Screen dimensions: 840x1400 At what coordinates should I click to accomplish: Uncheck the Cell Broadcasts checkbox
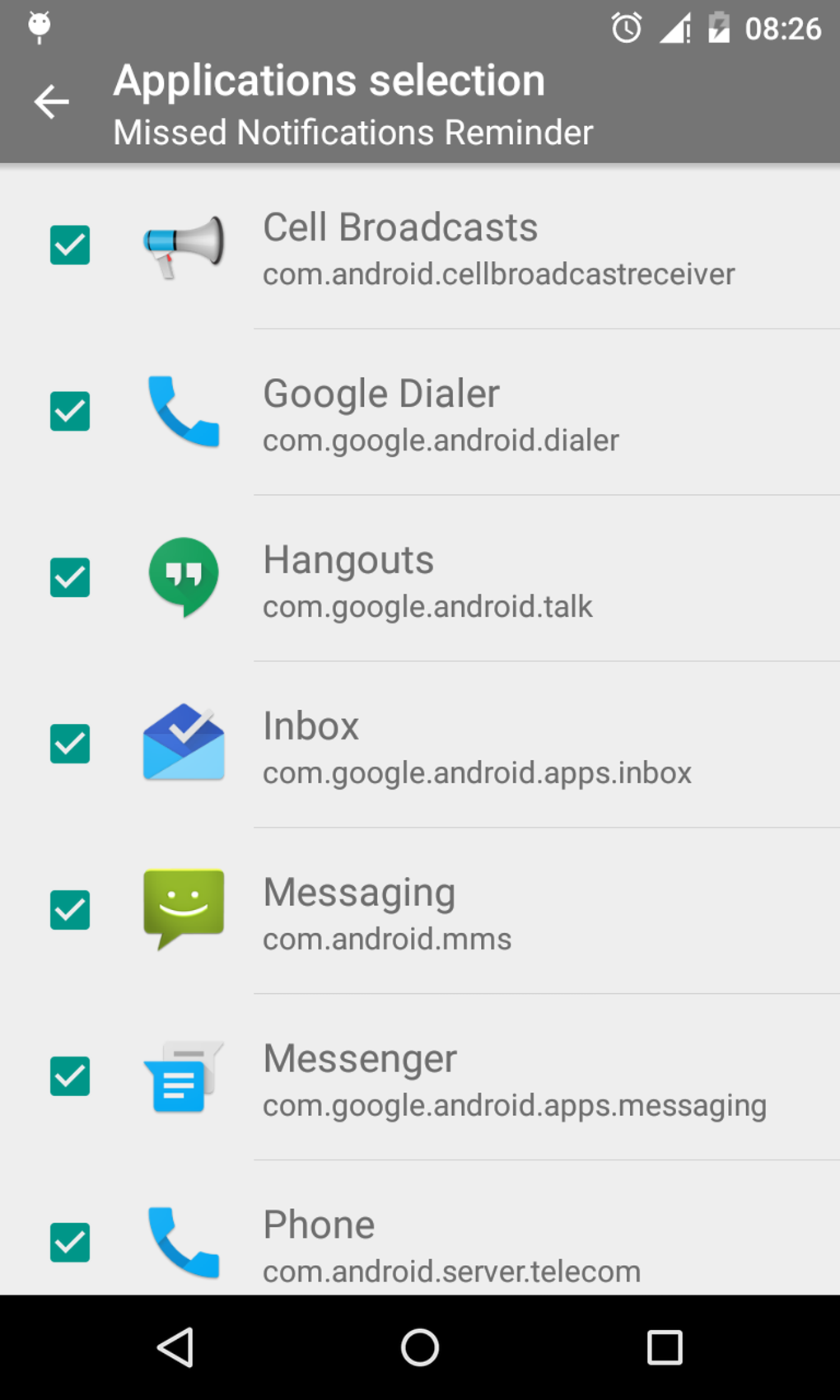(70, 245)
